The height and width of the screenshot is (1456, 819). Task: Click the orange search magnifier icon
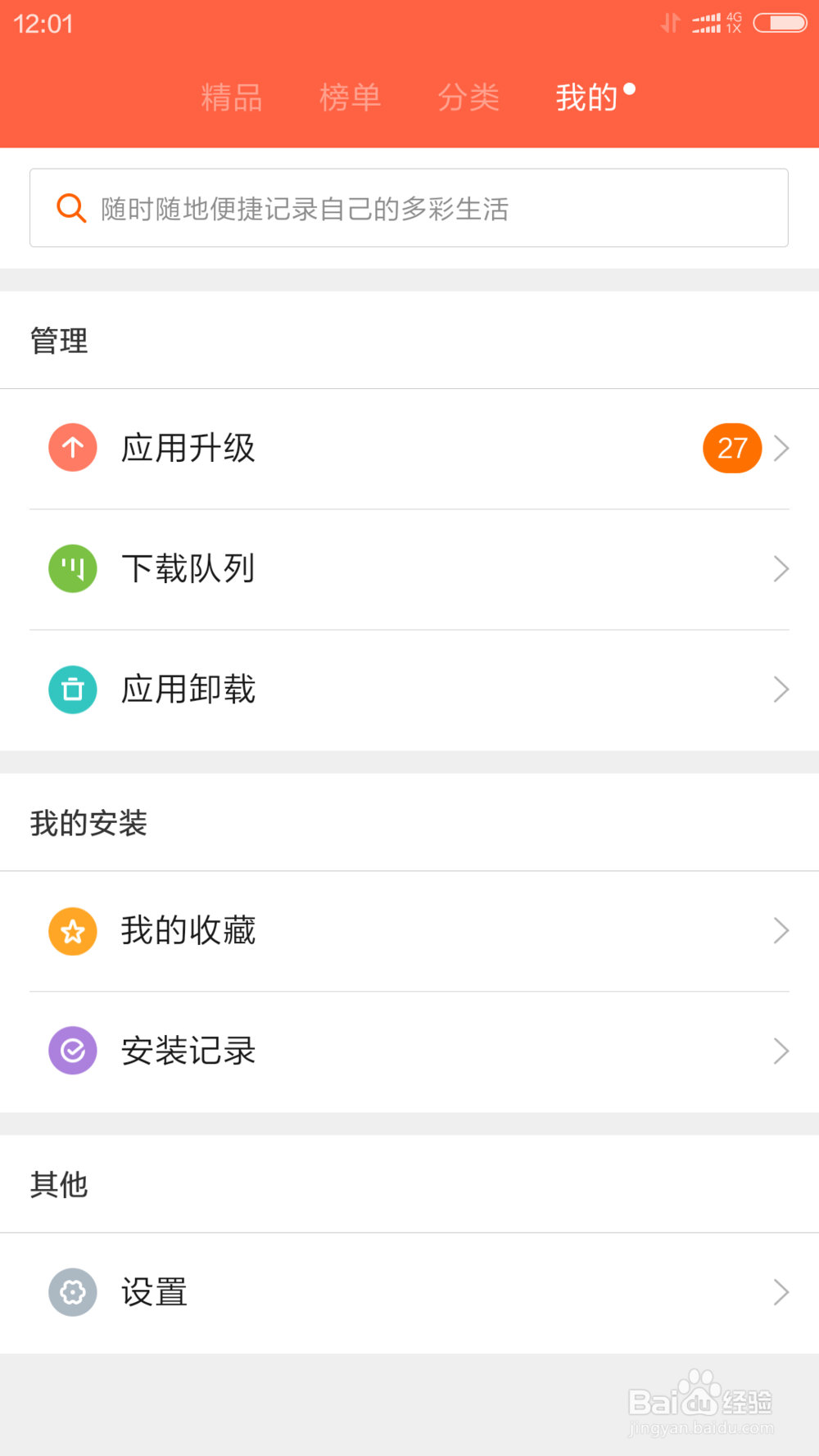(x=70, y=208)
